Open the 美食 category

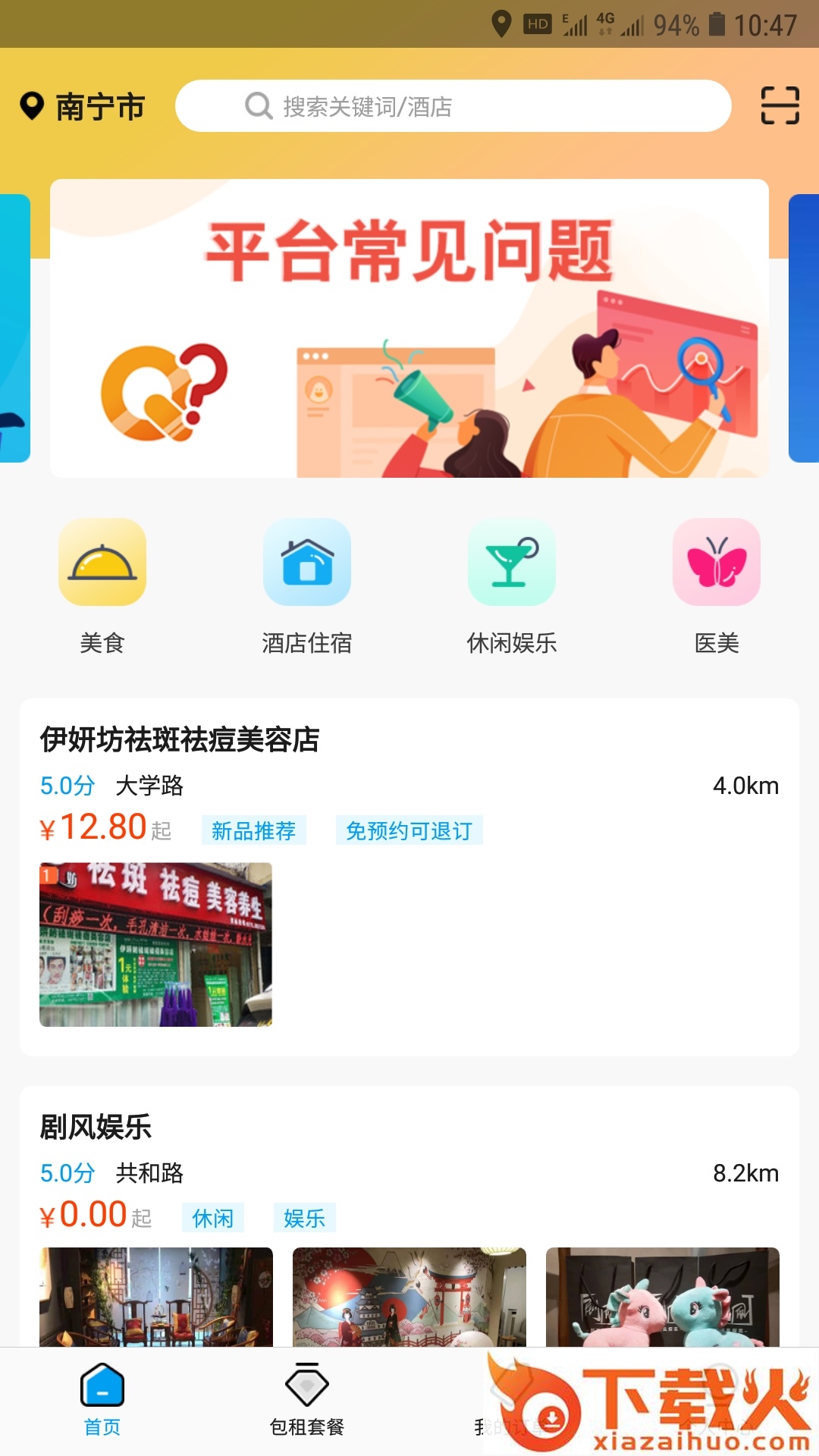(102, 585)
